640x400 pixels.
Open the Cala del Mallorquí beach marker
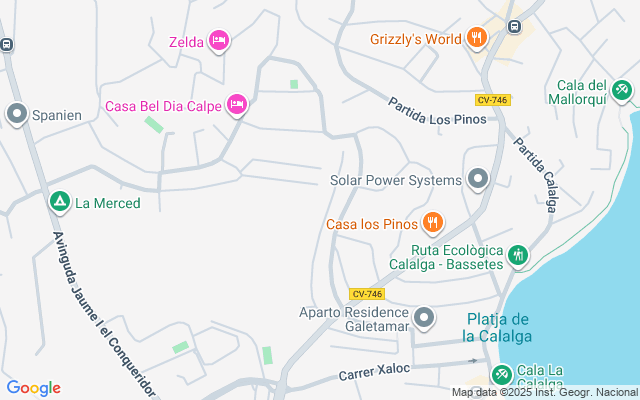[621, 91]
